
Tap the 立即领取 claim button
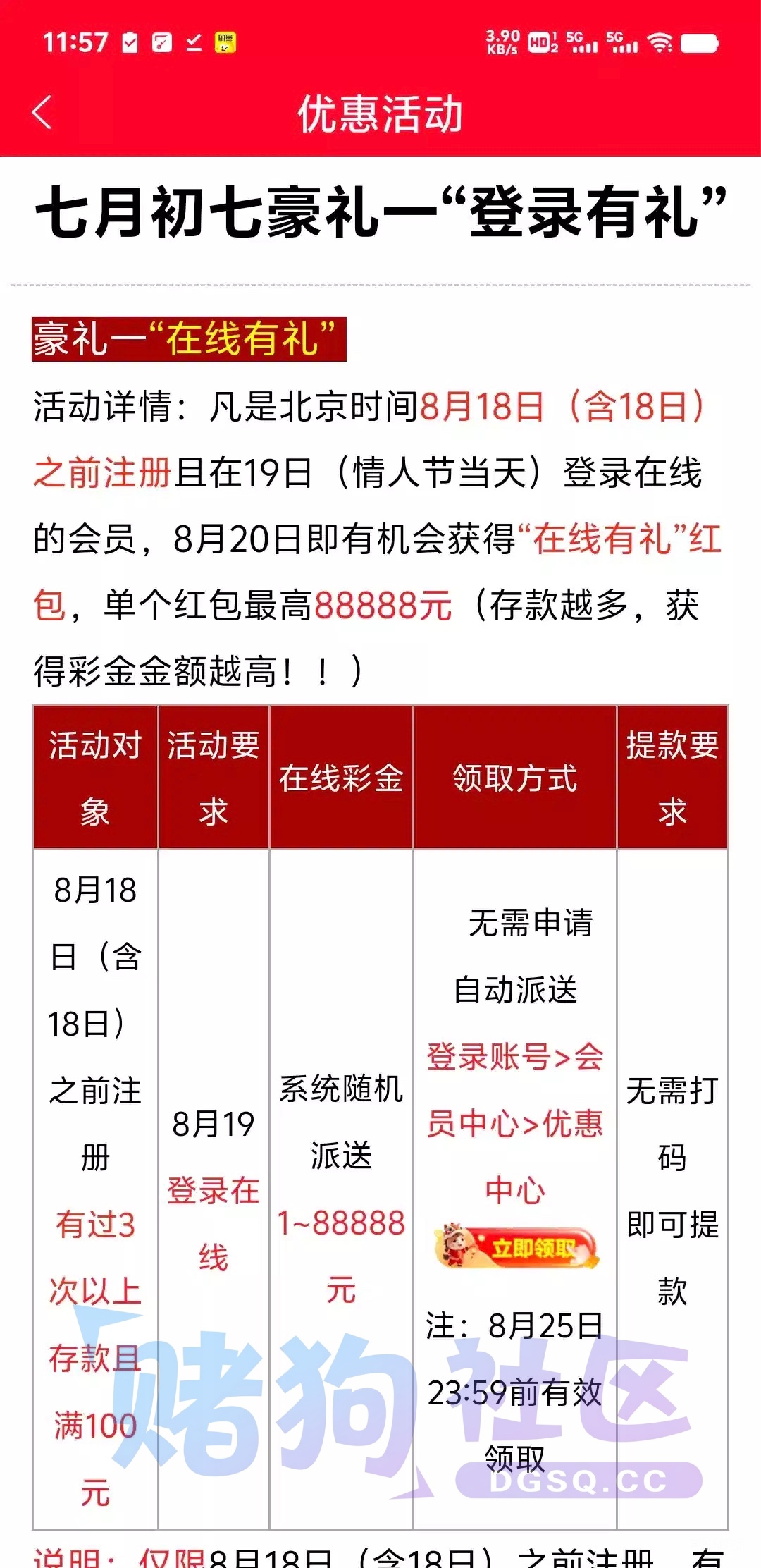pyautogui.click(x=516, y=1247)
